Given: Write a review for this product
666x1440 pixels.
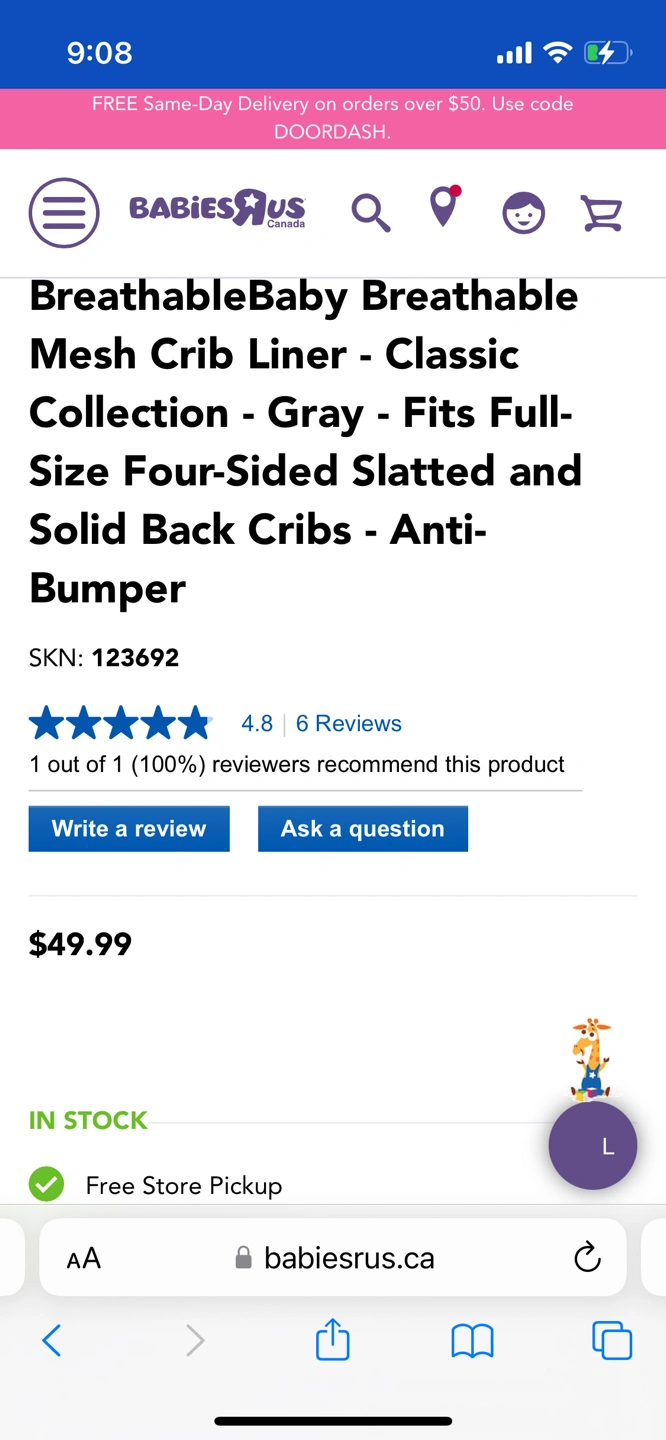Looking at the screenshot, I should coord(129,829).
